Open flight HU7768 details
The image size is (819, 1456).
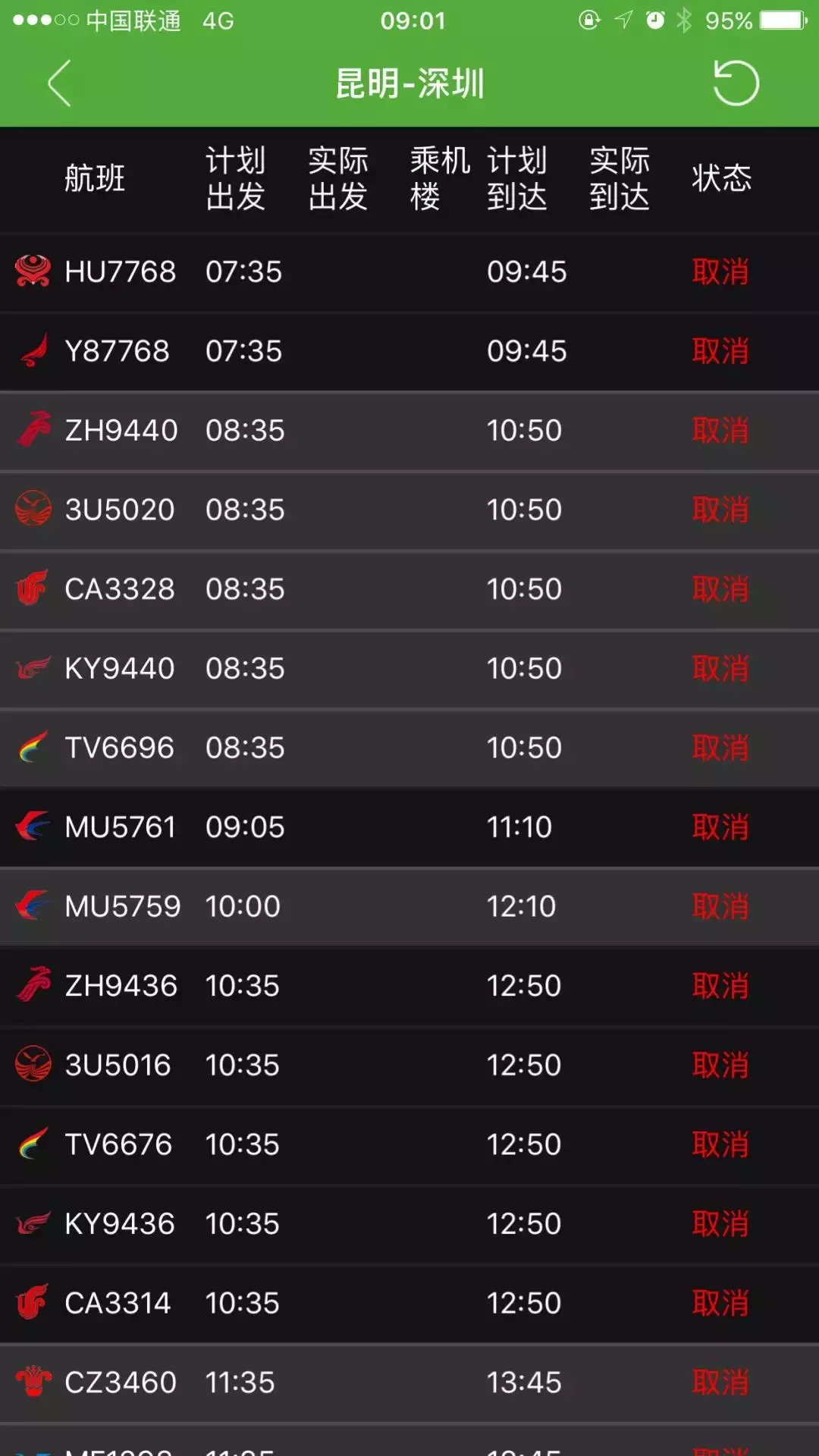pyautogui.click(x=409, y=272)
